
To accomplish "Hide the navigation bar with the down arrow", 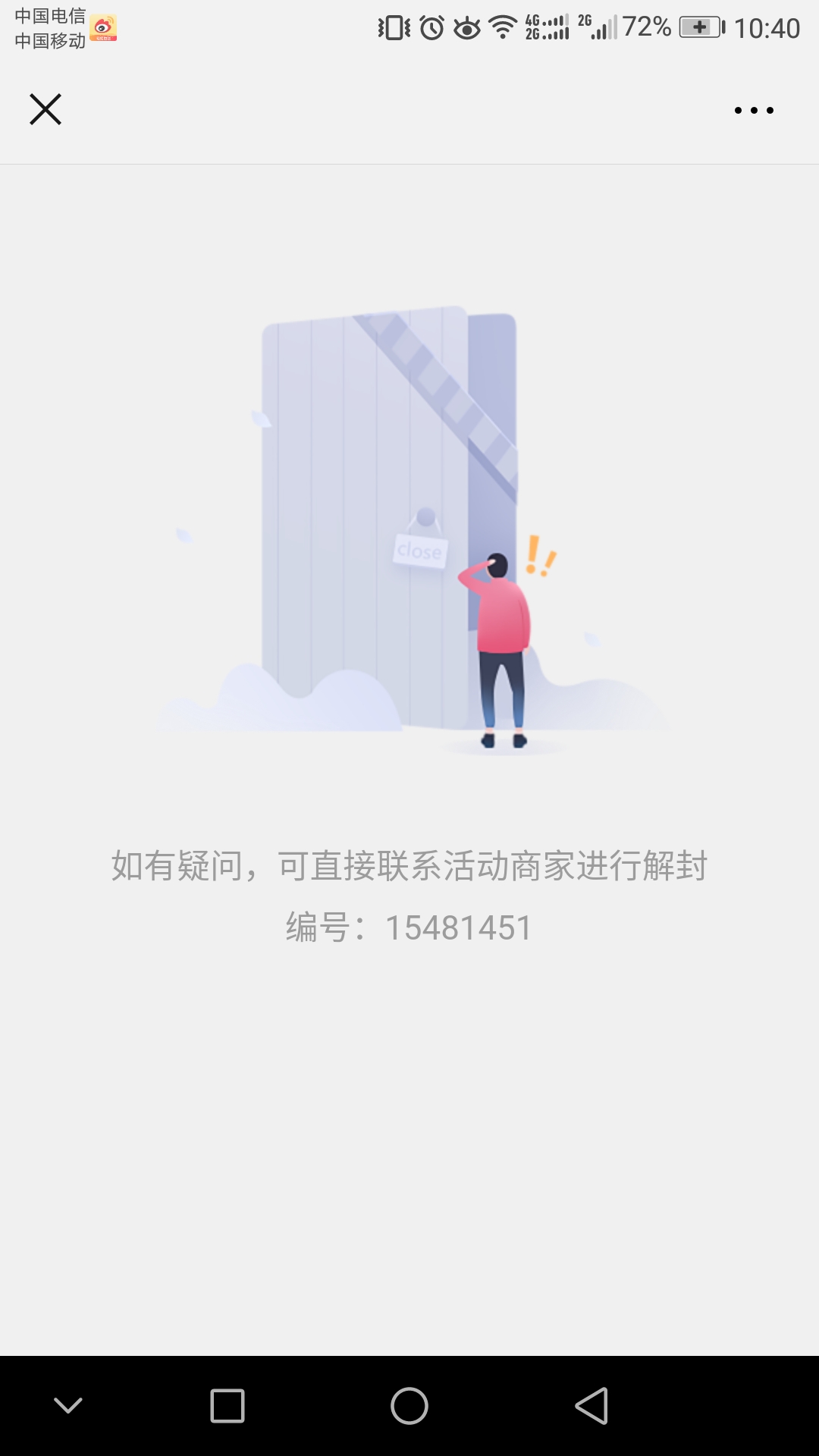I will pos(68,1406).
